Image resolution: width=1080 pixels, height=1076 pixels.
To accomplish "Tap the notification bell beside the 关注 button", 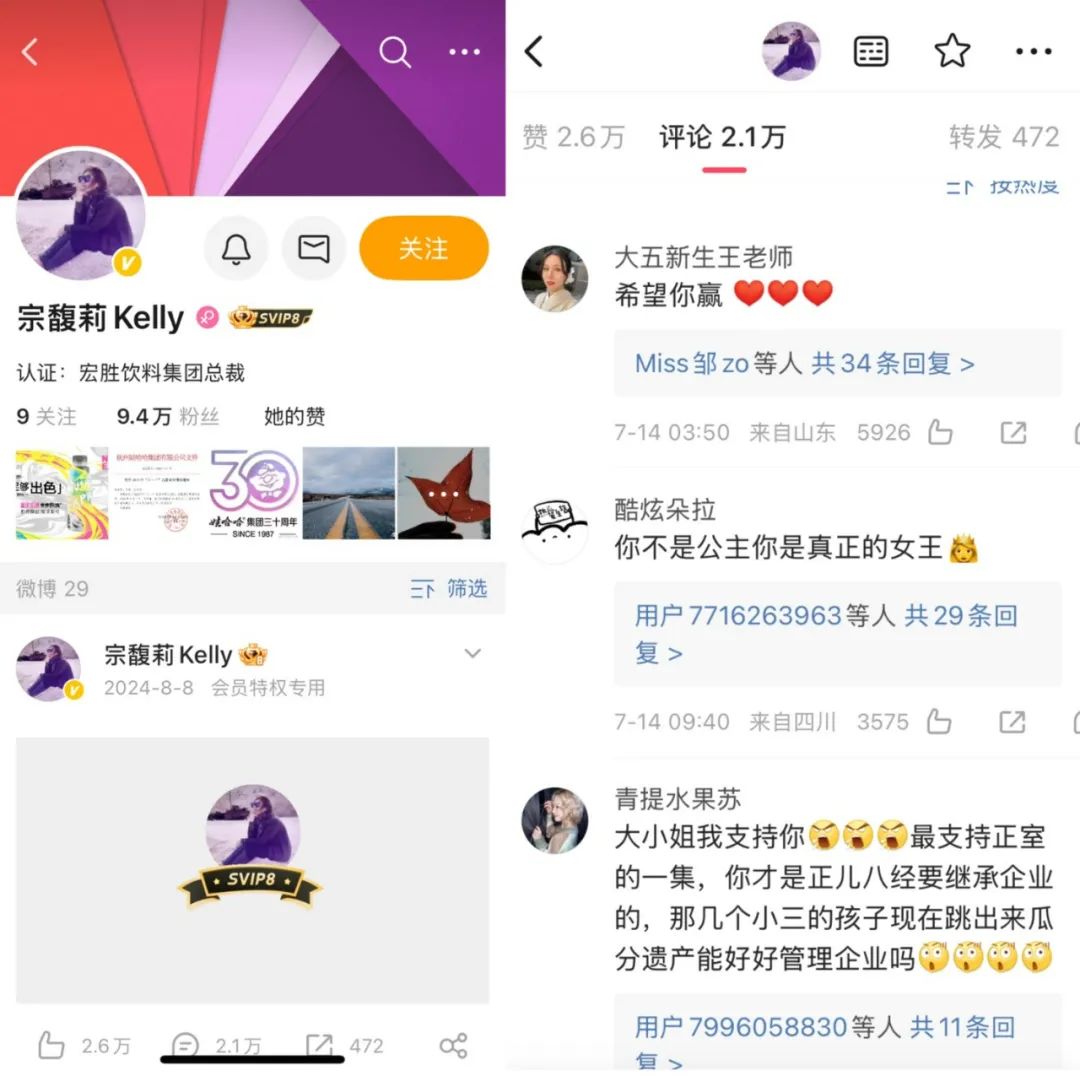I will pos(236,248).
